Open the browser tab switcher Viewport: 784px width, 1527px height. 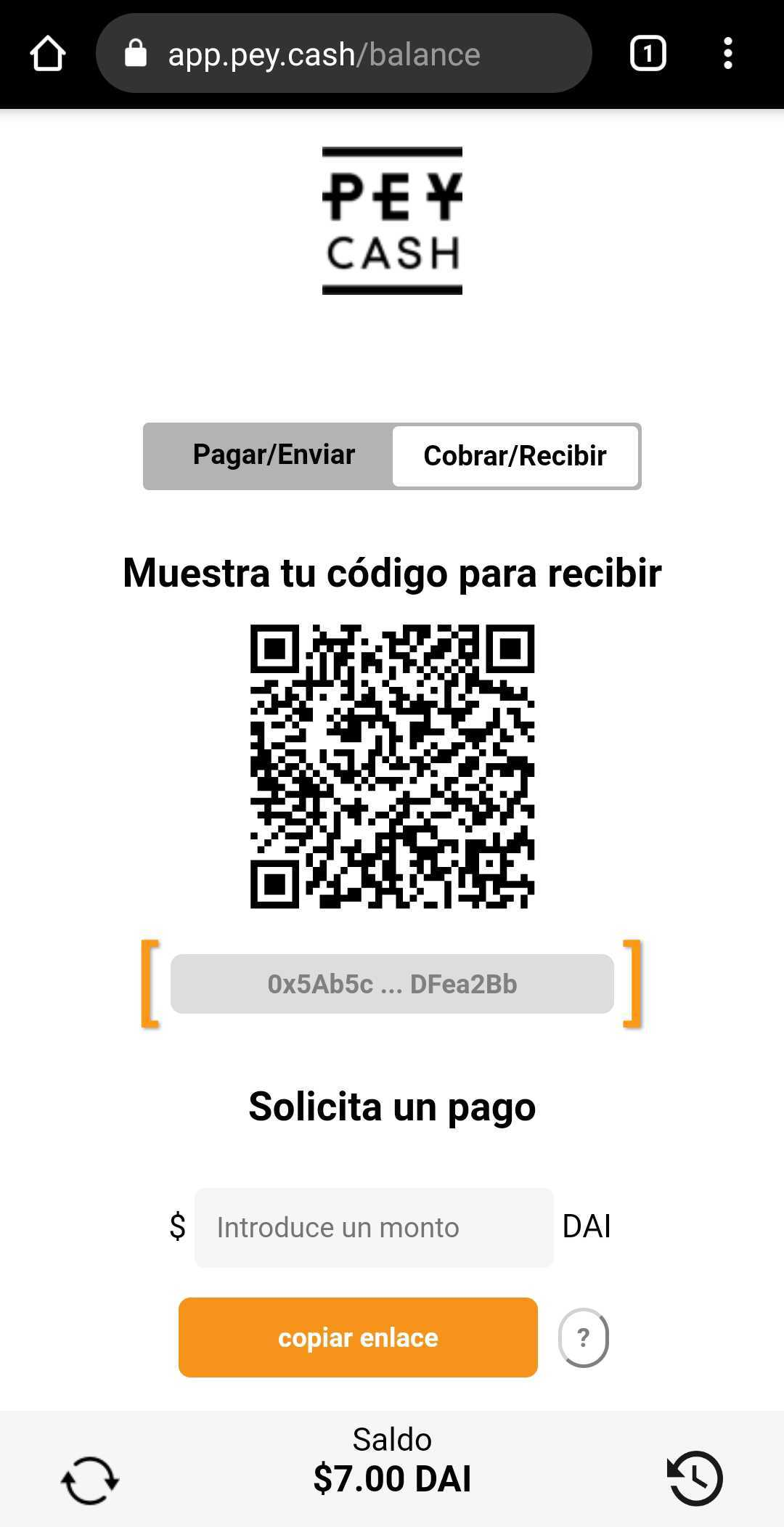(648, 54)
